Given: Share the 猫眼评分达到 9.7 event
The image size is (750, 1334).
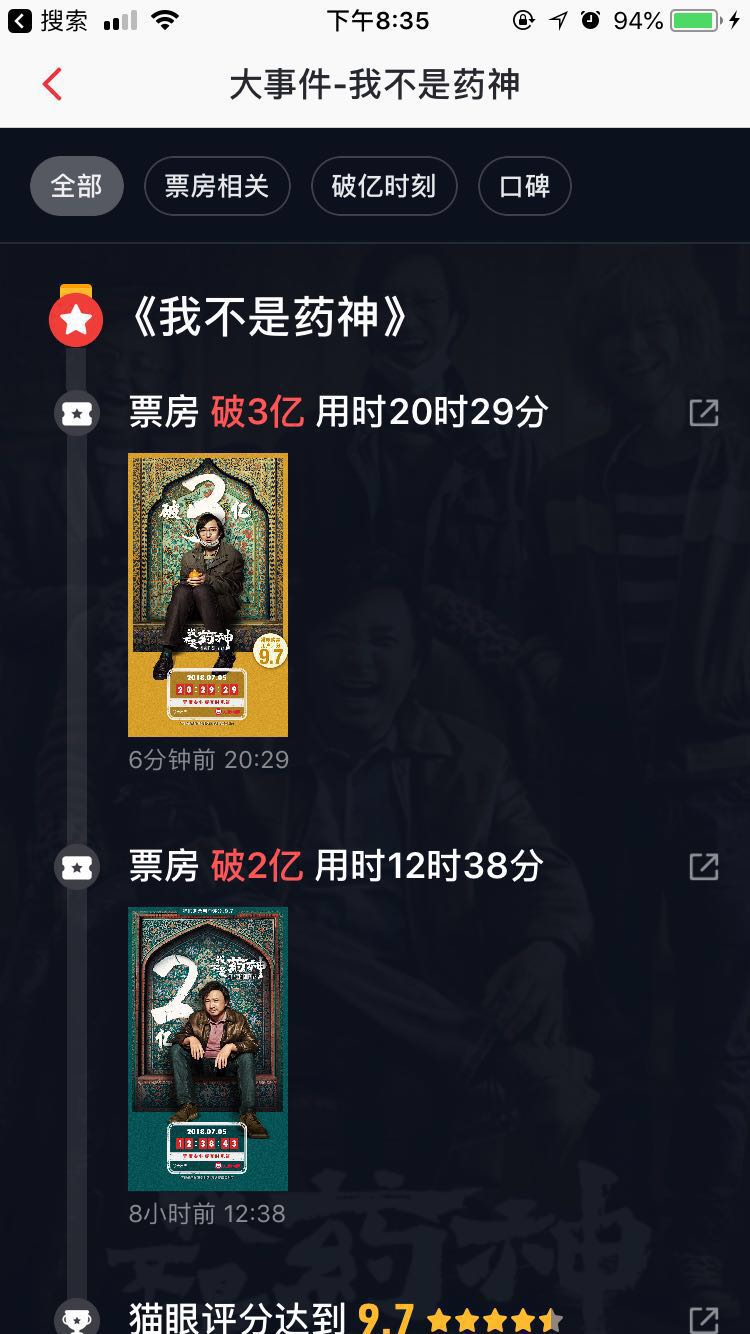Looking at the screenshot, I should (x=704, y=1319).
